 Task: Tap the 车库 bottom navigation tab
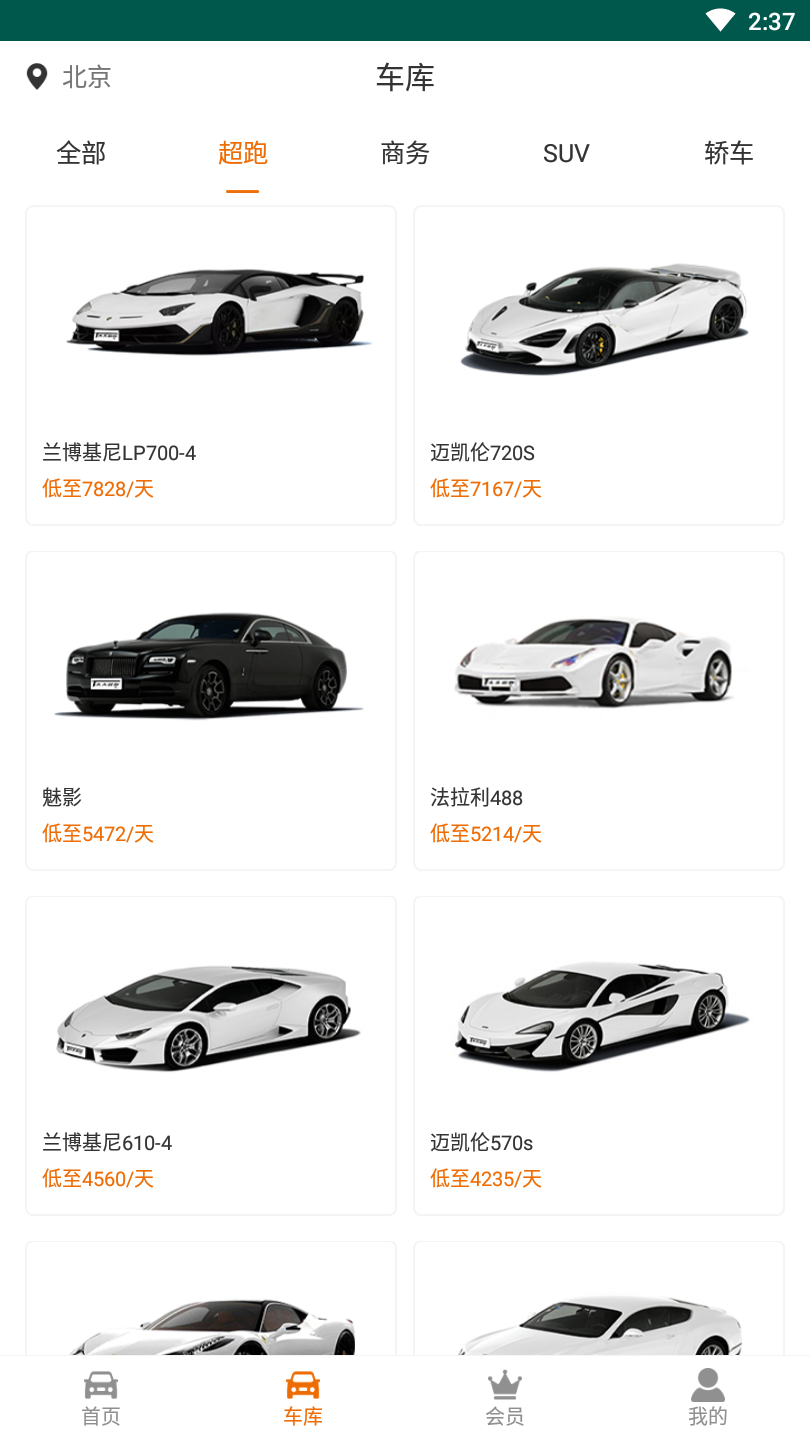pos(303,1398)
